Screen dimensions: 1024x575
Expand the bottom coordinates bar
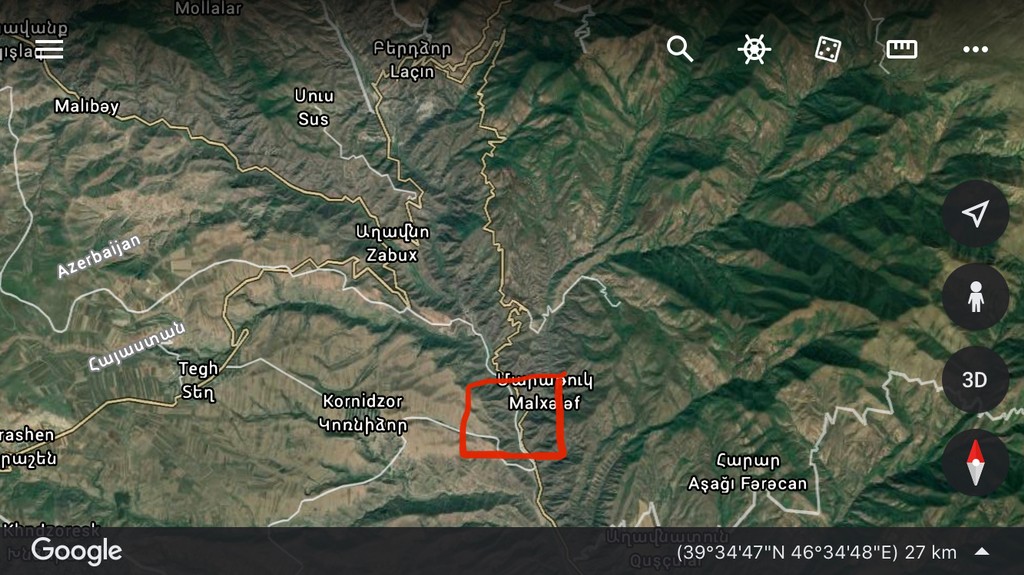982,552
